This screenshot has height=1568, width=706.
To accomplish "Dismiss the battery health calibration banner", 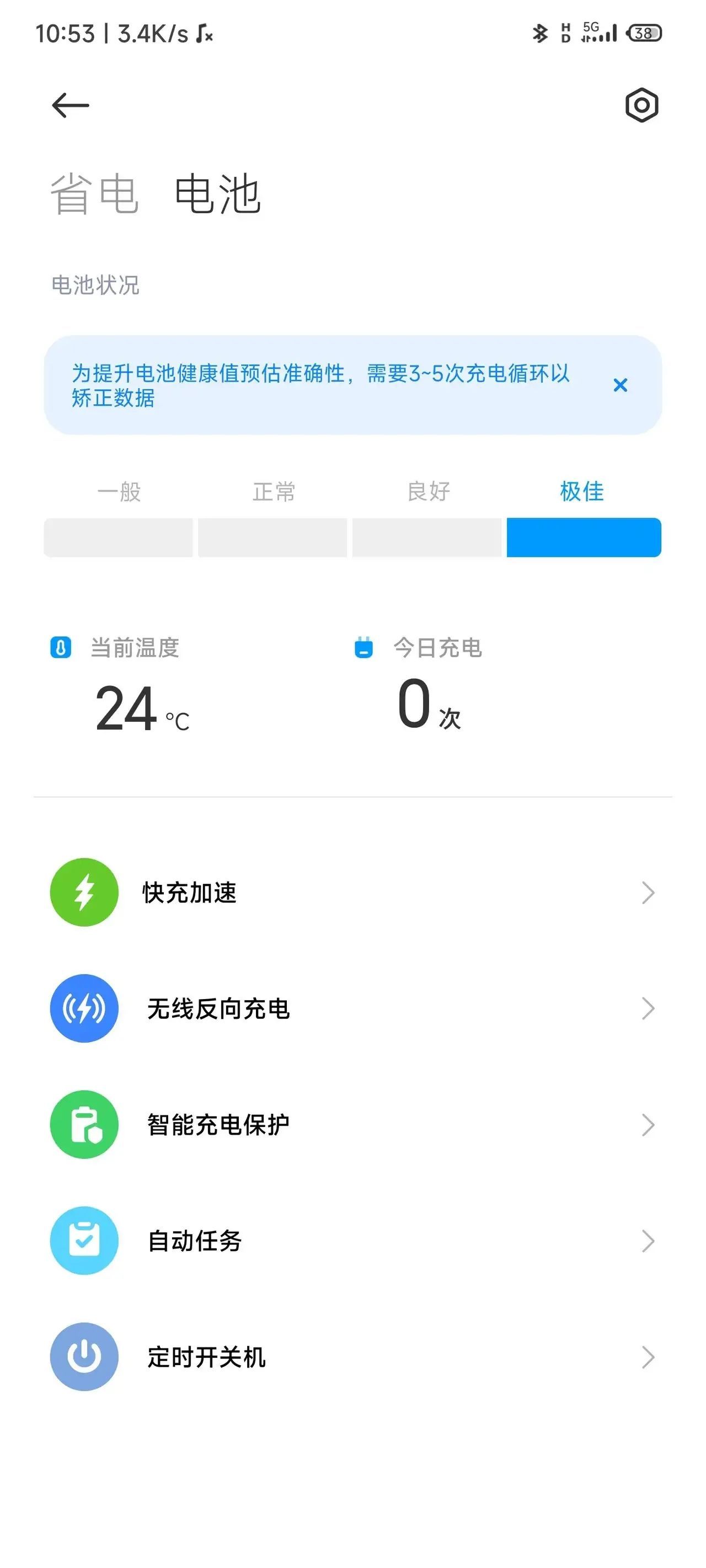I will (x=620, y=385).
